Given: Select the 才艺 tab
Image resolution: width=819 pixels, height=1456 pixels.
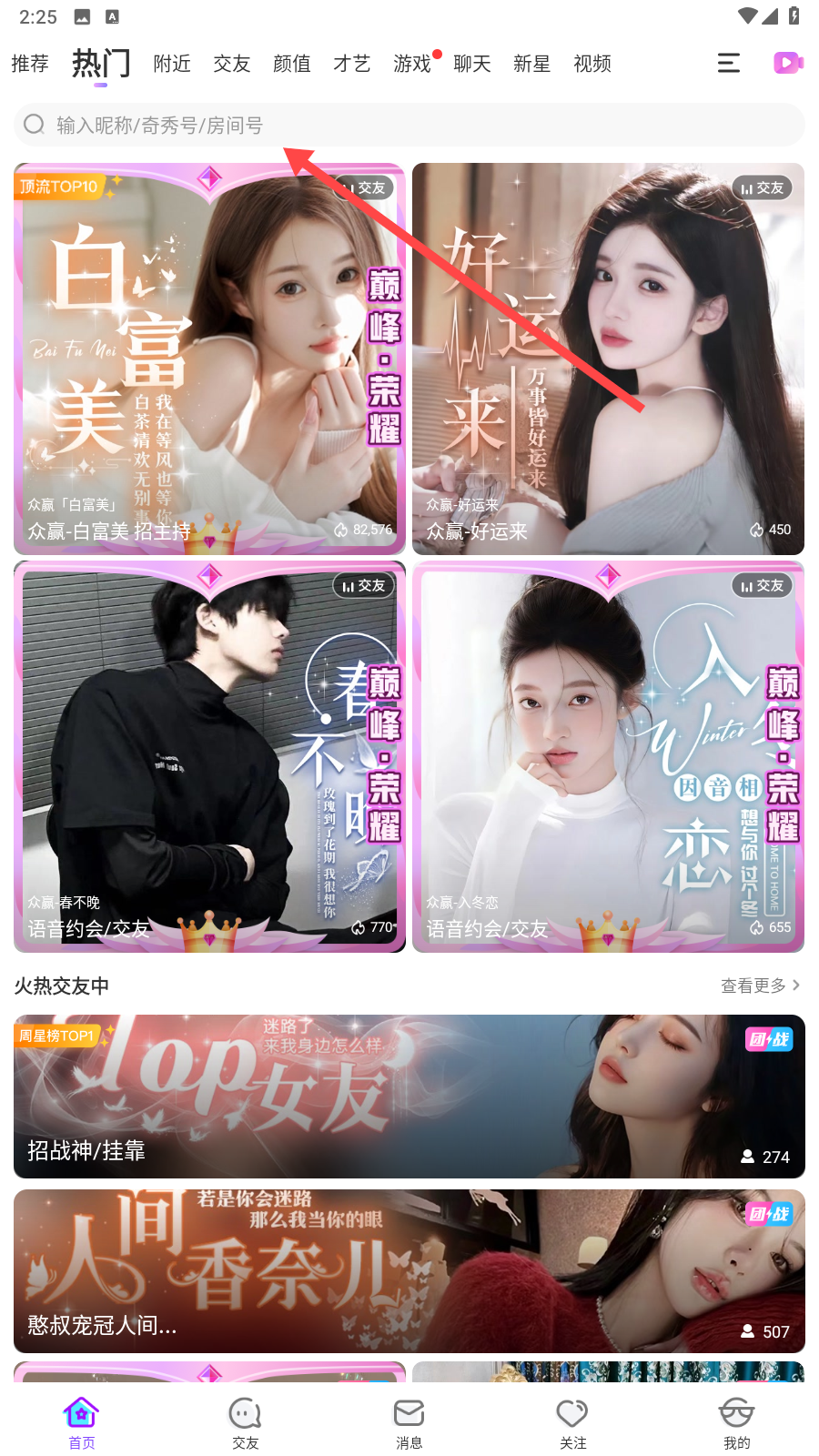Looking at the screenshot, I should [x=352, y=64].
